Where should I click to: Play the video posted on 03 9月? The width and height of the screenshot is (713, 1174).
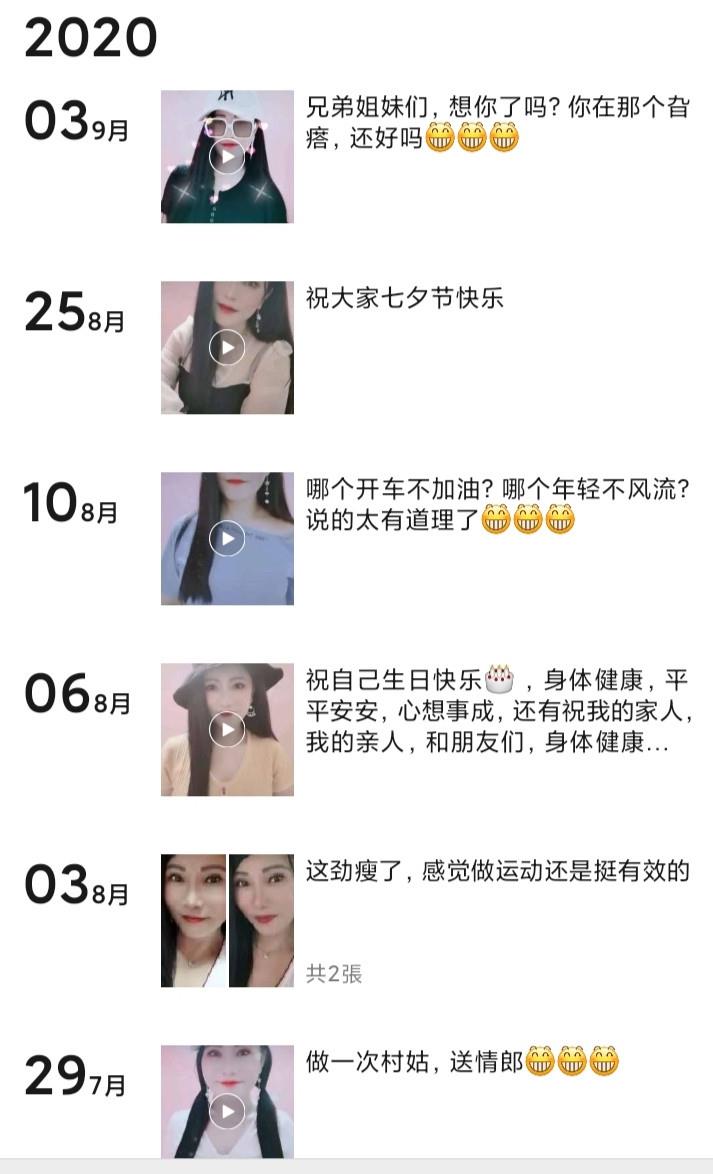tap(227, 157)
